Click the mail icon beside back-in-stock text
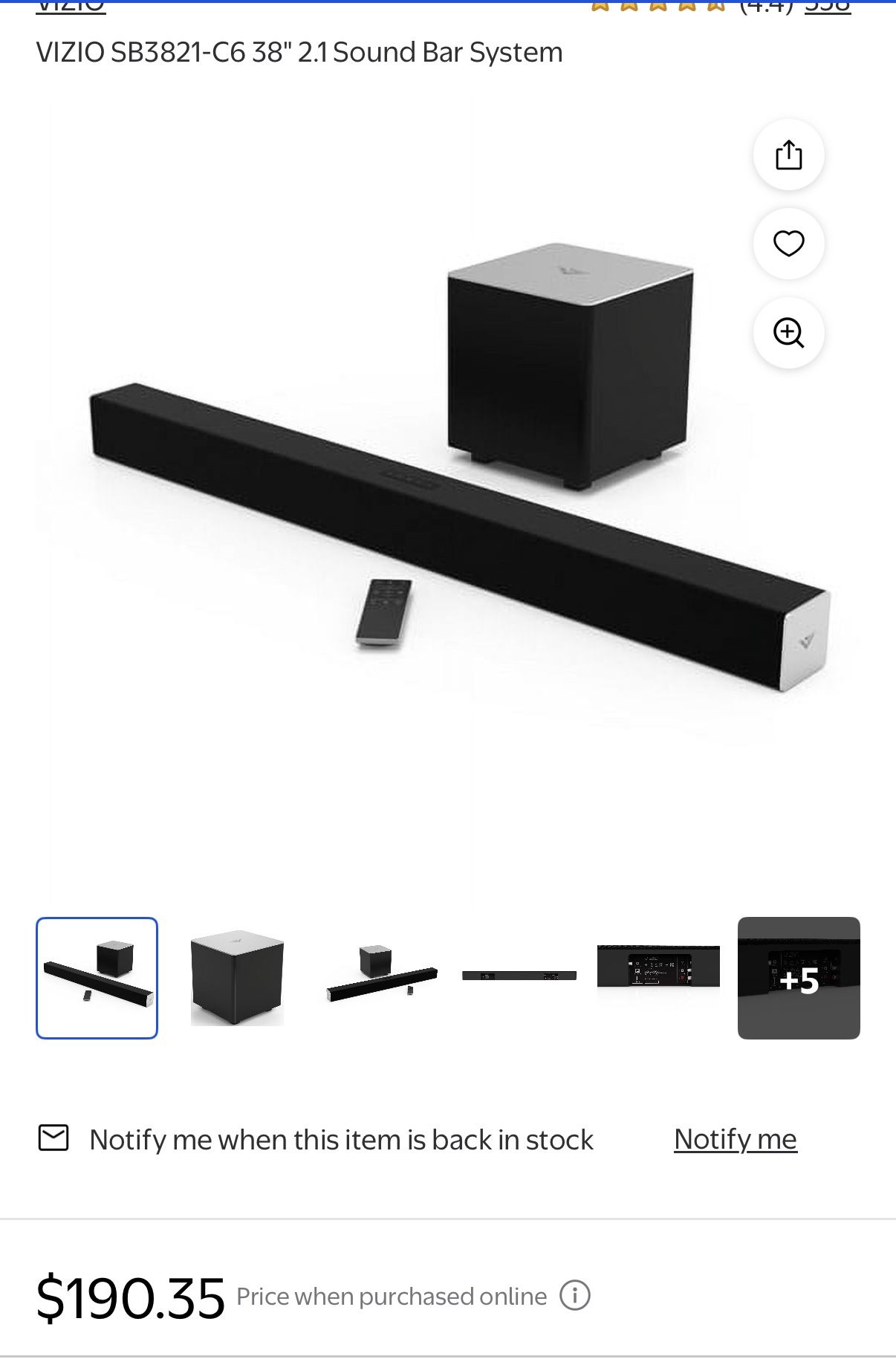The width and height of the screenshot is (896, 1359). coord(54,1138)
